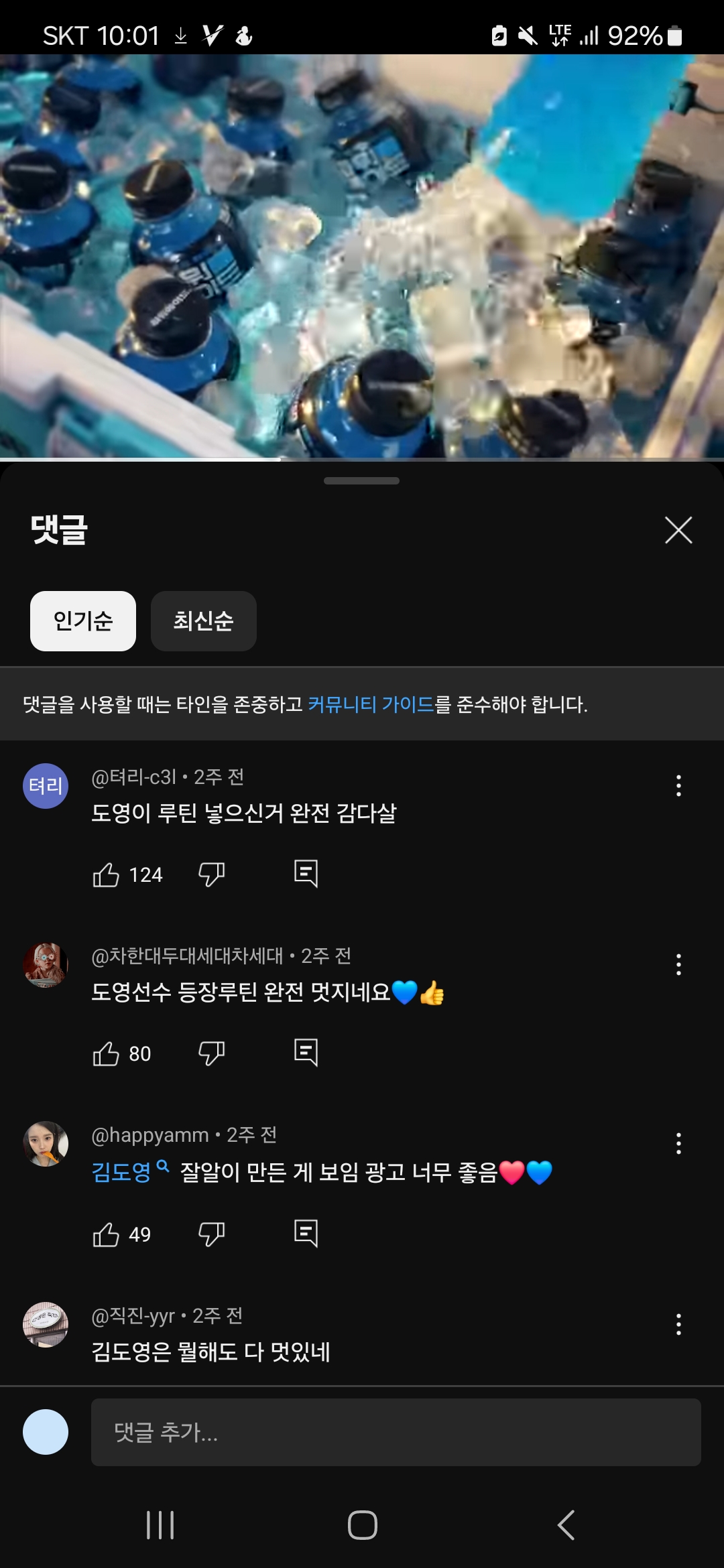
Task: Tap the video player above the comments
Action: (362, 255)
